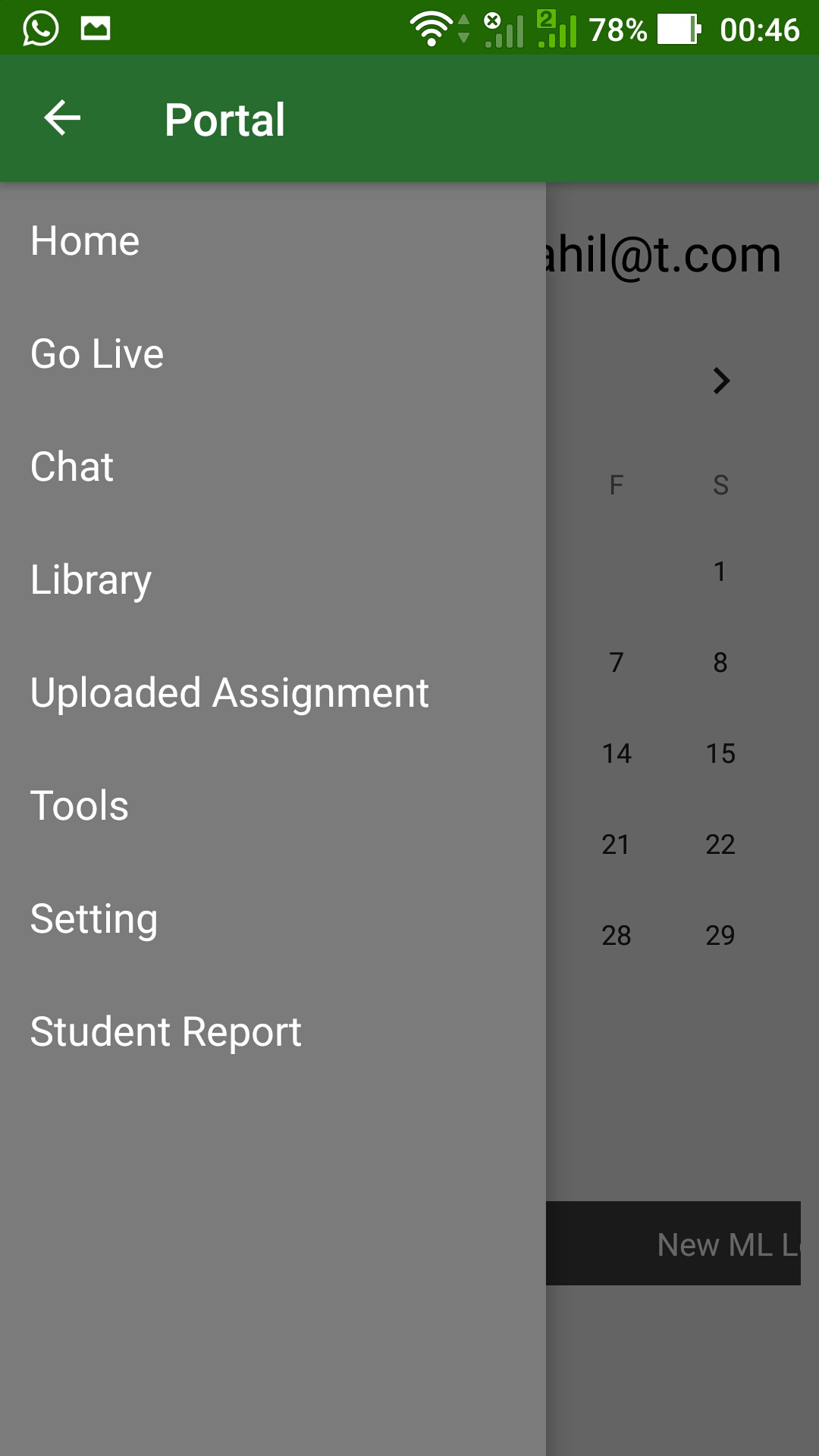This screenshot has width=819, height=1456.
Task: Tap the back arrow in the Portal header
Action: (62, 118)
